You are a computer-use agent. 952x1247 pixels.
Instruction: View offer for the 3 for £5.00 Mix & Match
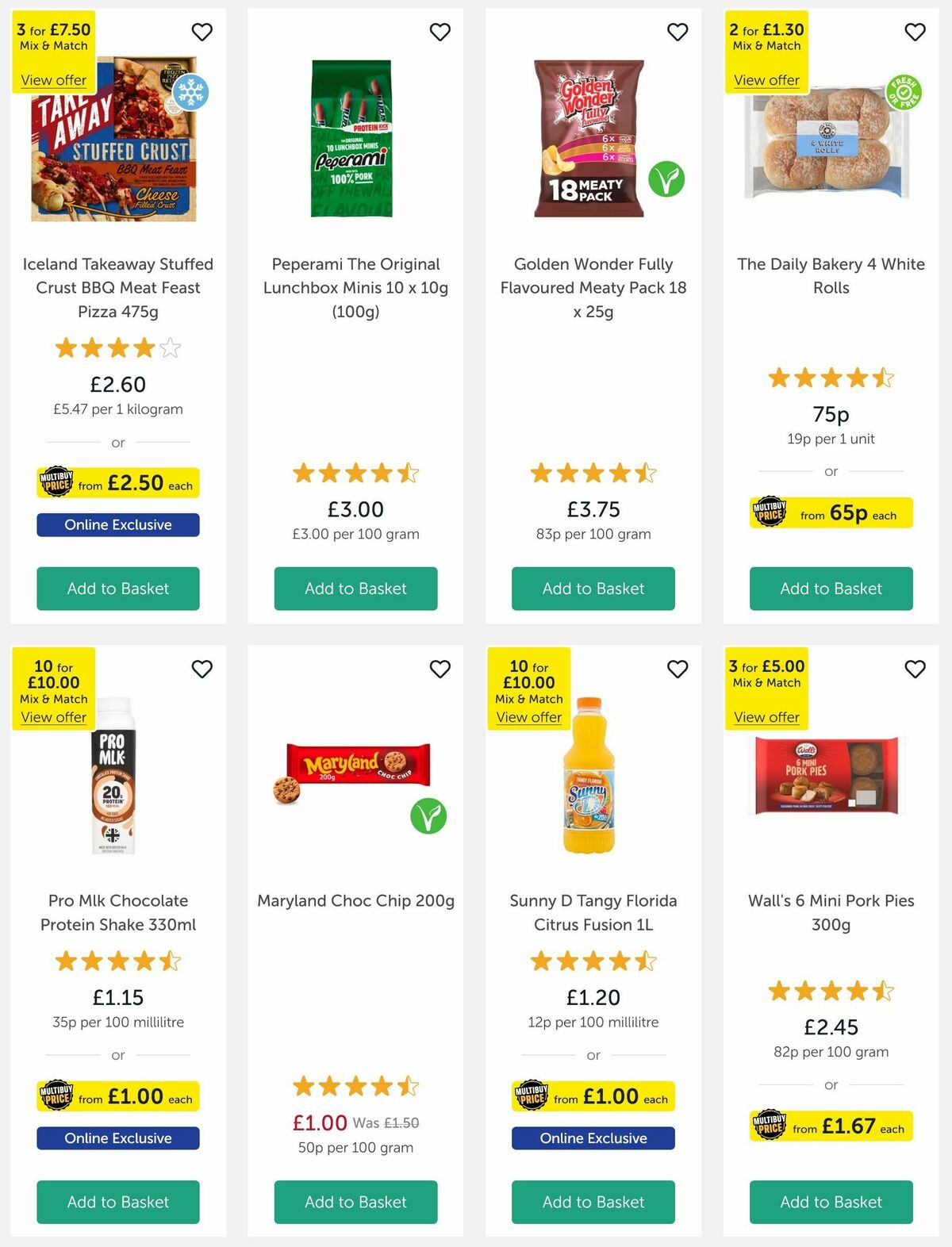[x=766, y=717]
